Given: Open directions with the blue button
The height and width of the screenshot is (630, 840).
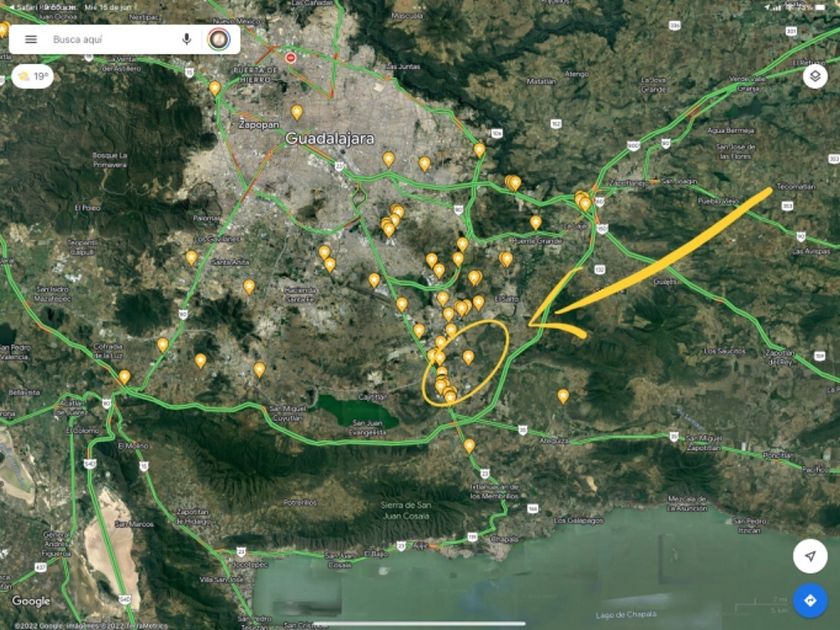Looking at the screenshot, I should click(809, 601).
